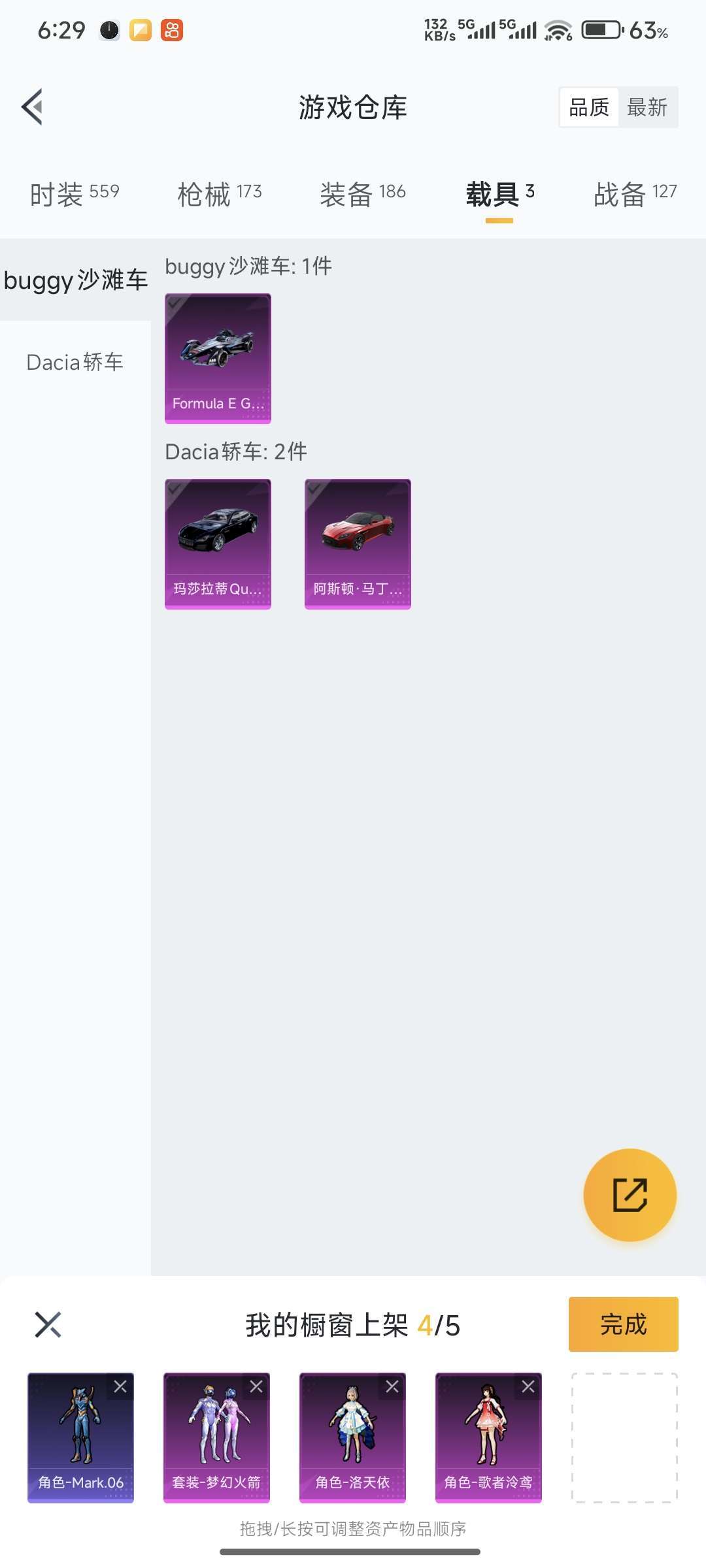Switch to the 时装 tab
Screen dimensions: 706x1568
75,194
